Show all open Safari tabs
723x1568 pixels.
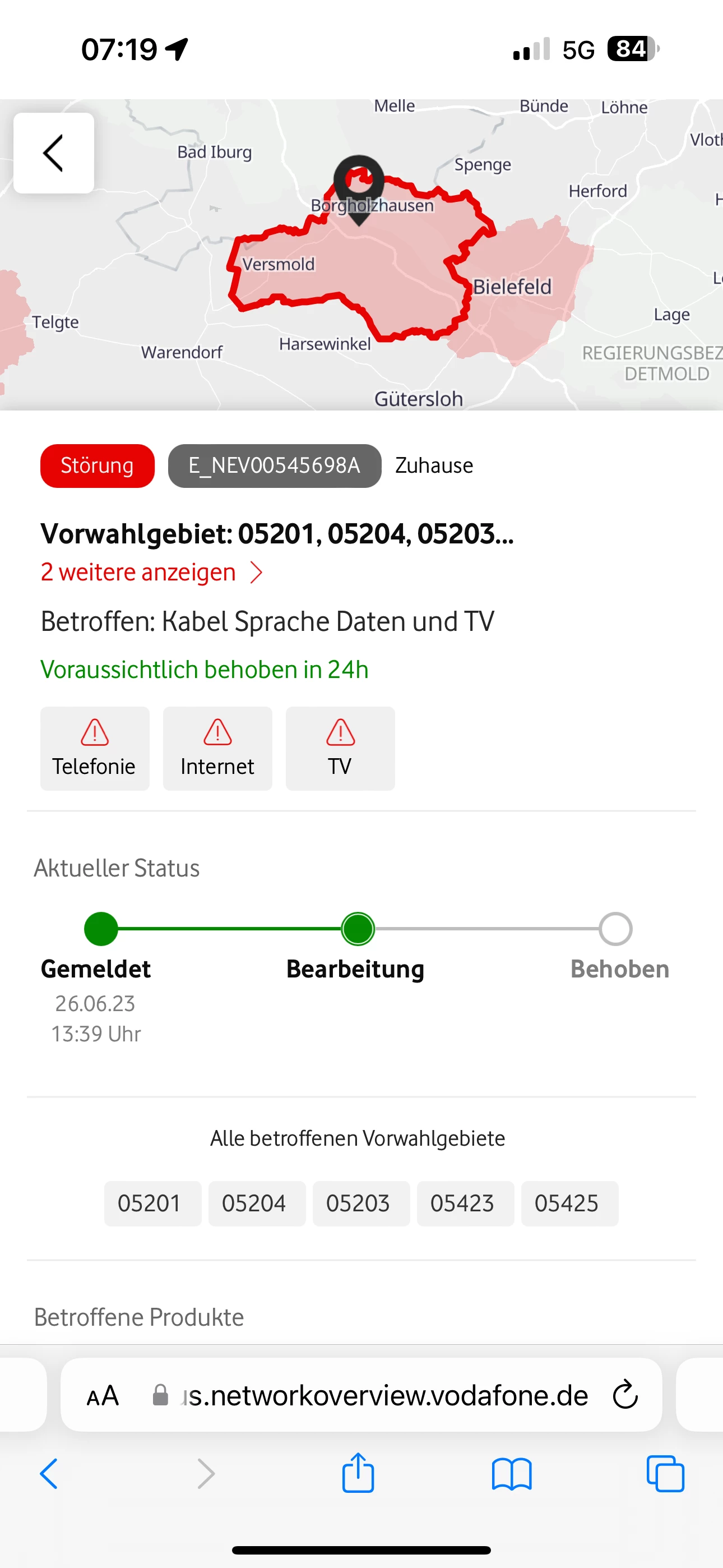(665, 1474)
